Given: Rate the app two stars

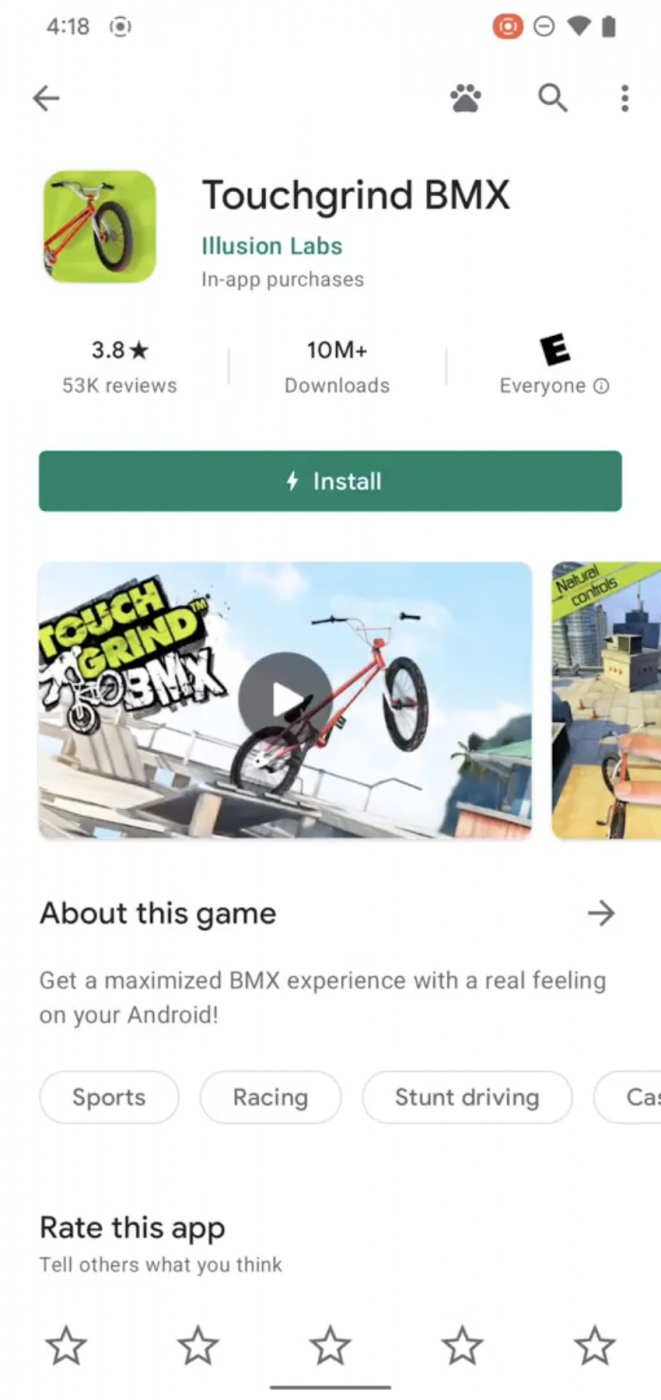Looking at the screenshot, I should pos(198,1346).
